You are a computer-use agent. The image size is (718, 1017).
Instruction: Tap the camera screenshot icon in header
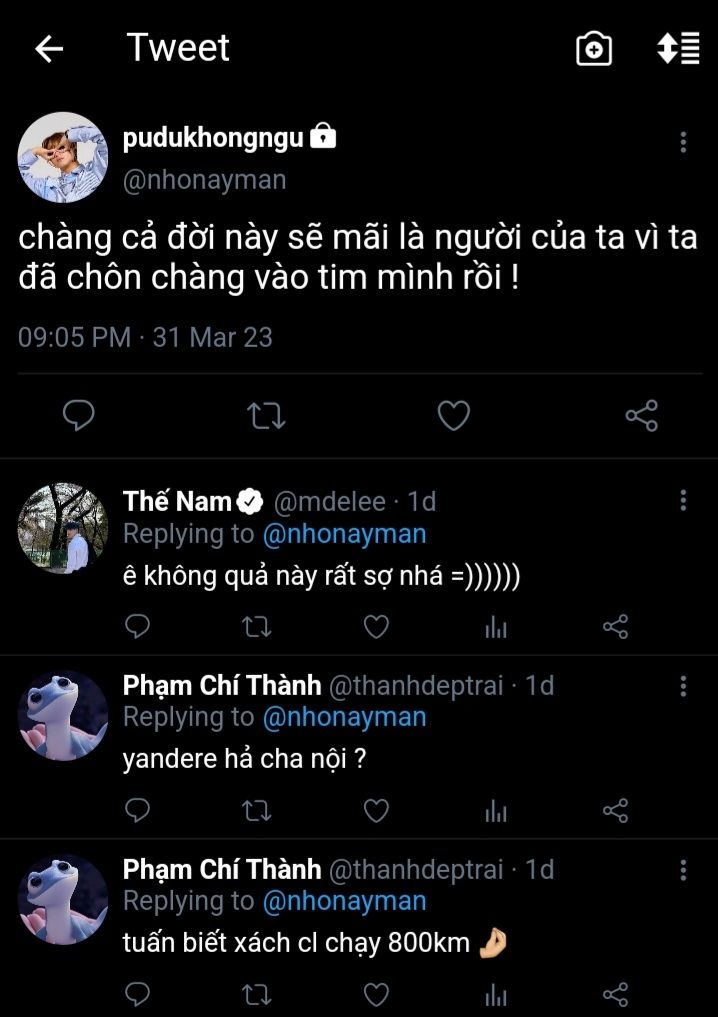(594, 49)
